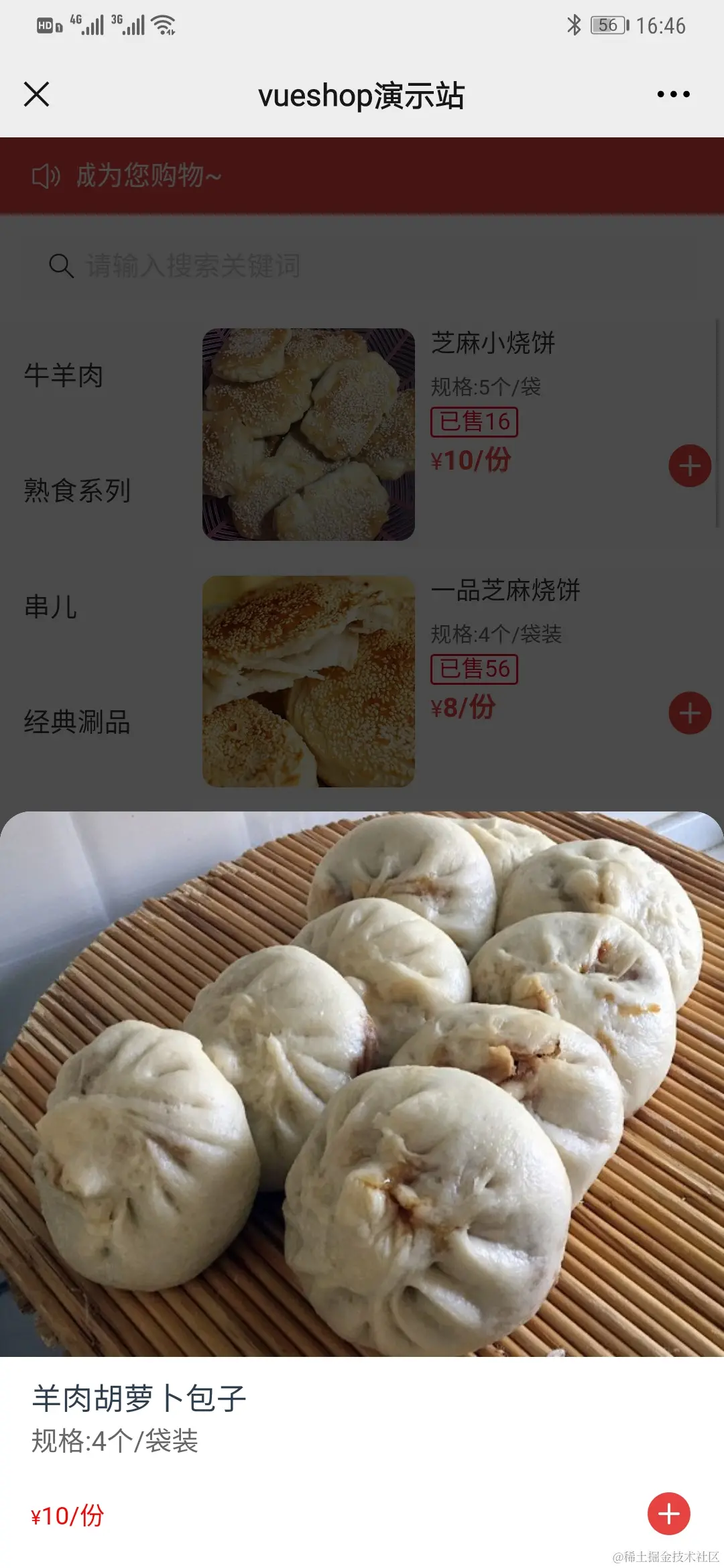Viewport: 724px width, 1568px height.
Task: Add 羊肉胡萝卜包子 to the cart
Action: pyautogui.click(x=668, y=1513)
